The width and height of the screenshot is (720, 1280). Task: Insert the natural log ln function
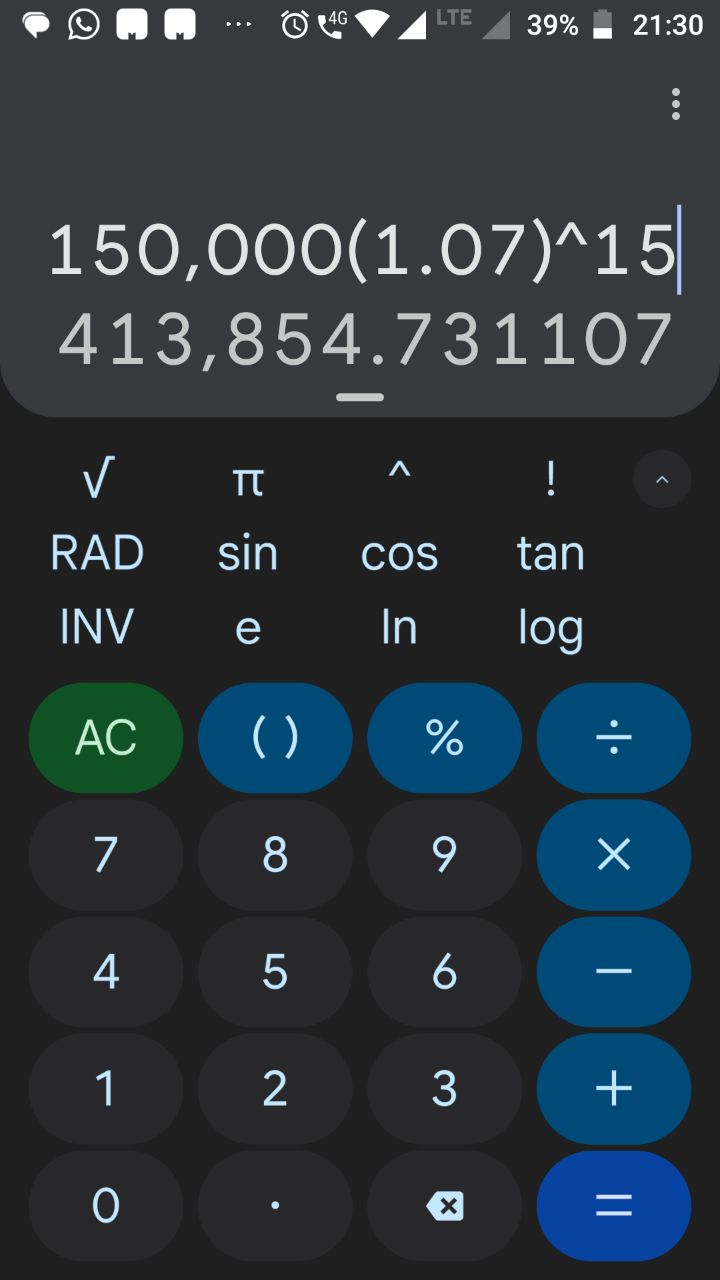point(398,627)
